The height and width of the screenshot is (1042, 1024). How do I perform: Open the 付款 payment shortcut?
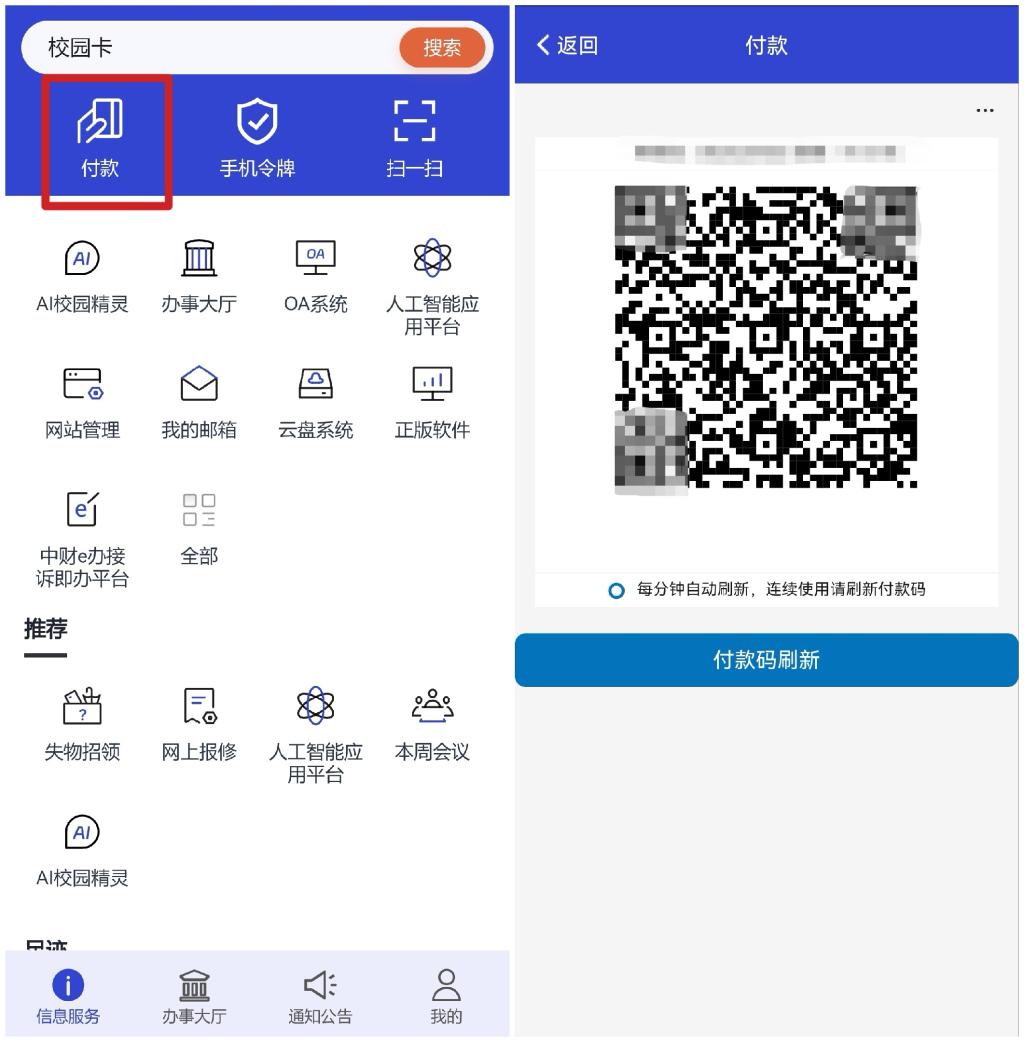click(x=100, y=138)
